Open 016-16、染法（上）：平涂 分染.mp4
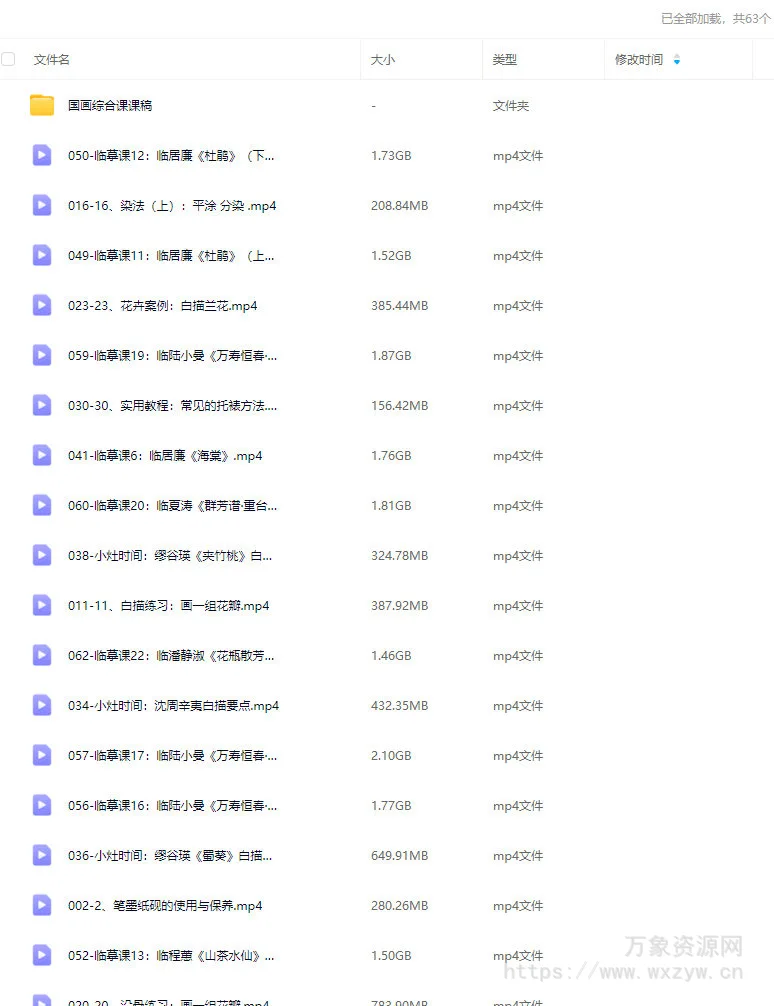The image size is (774, 1006). [x=172, y=206]
